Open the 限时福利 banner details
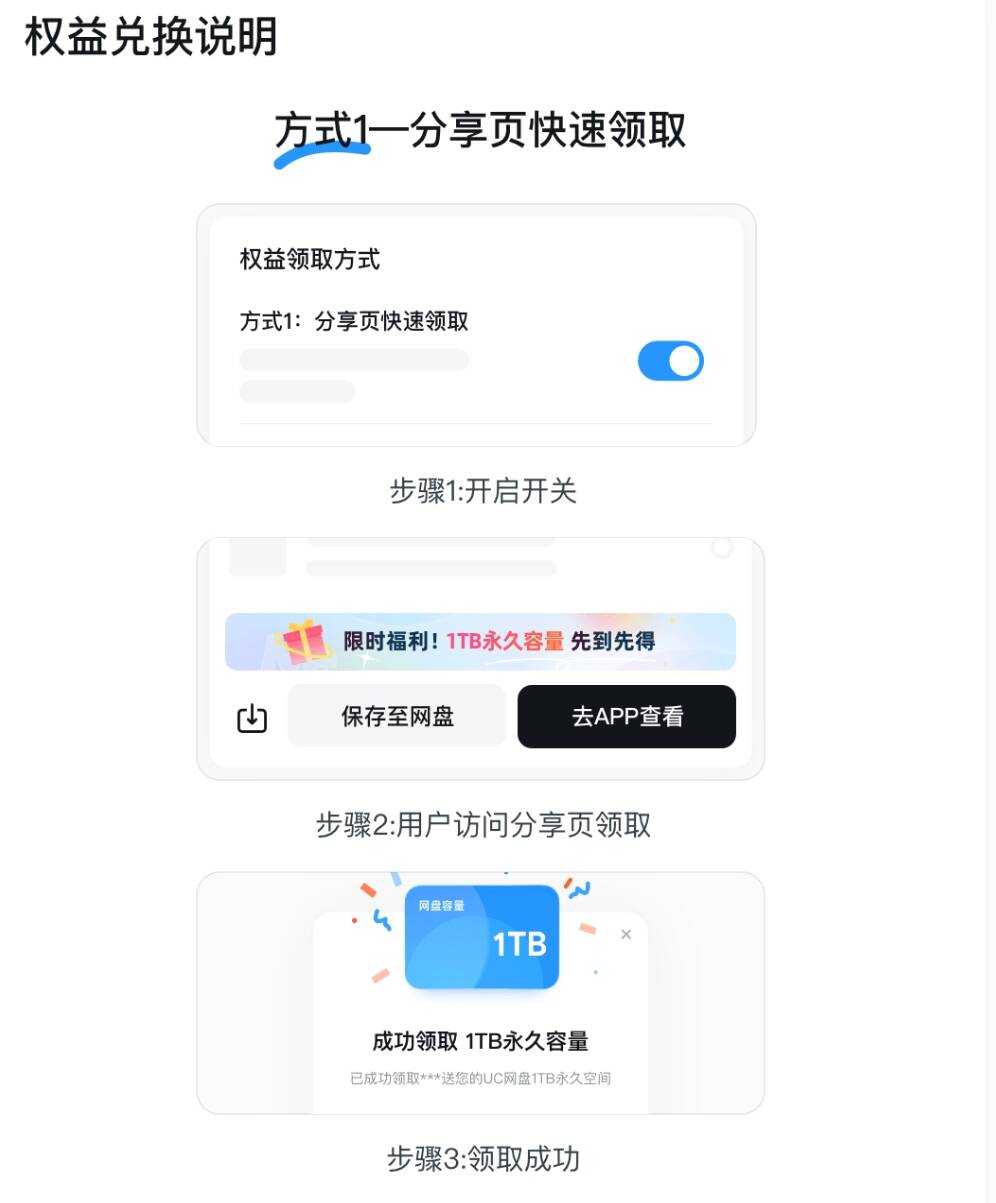The image size is (996, 1203). click(480, 641)
